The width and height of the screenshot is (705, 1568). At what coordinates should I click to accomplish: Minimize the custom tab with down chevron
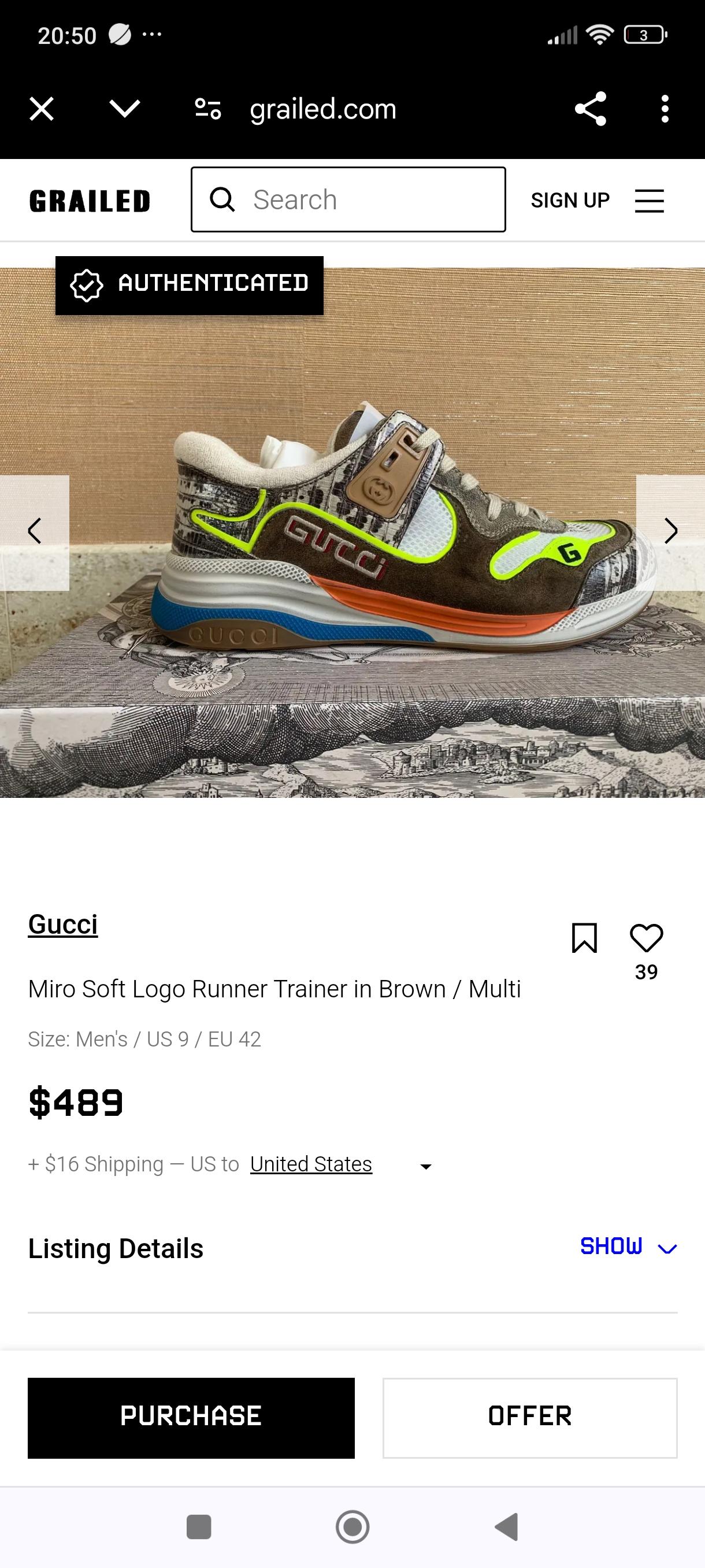125,109
